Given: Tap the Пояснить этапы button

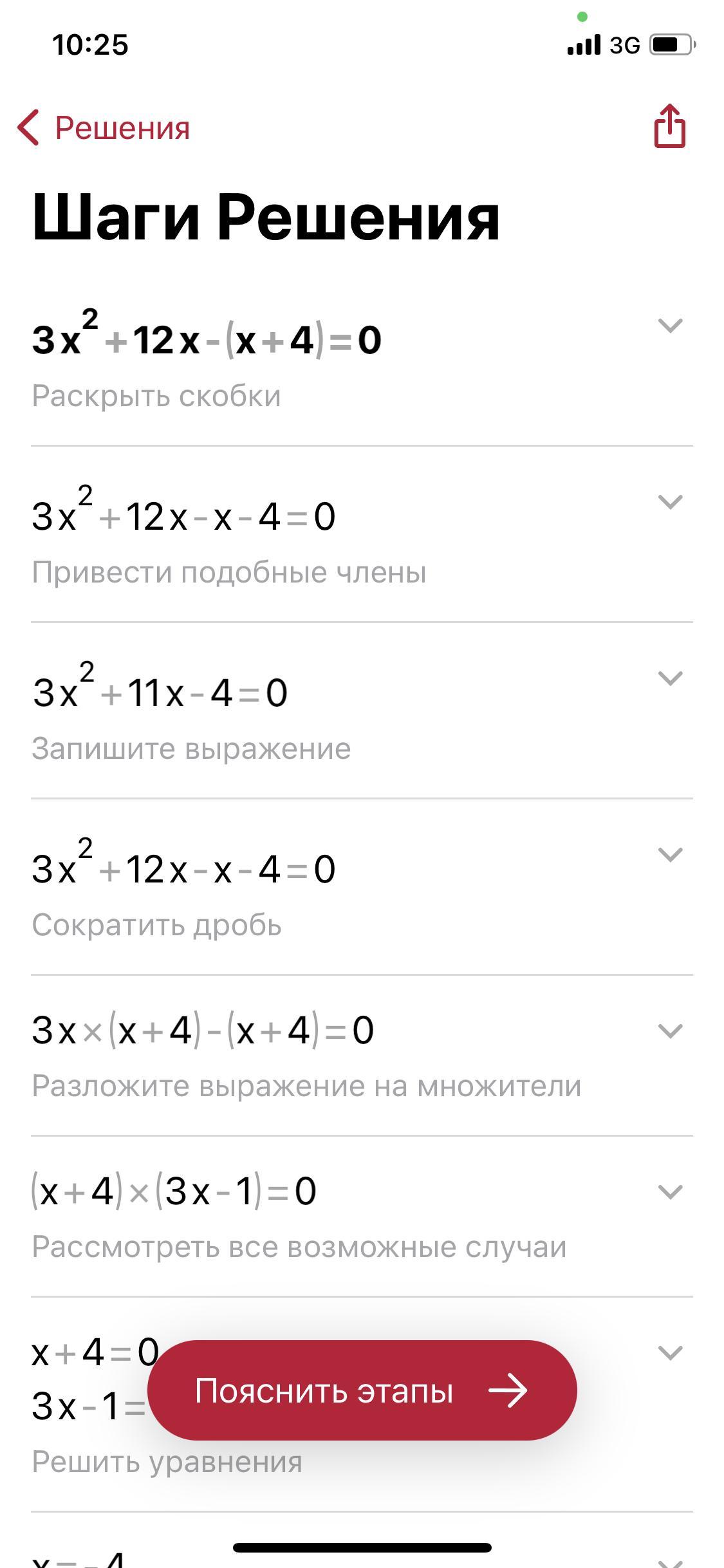Looking at the screenshot, I should (362, 1390).
